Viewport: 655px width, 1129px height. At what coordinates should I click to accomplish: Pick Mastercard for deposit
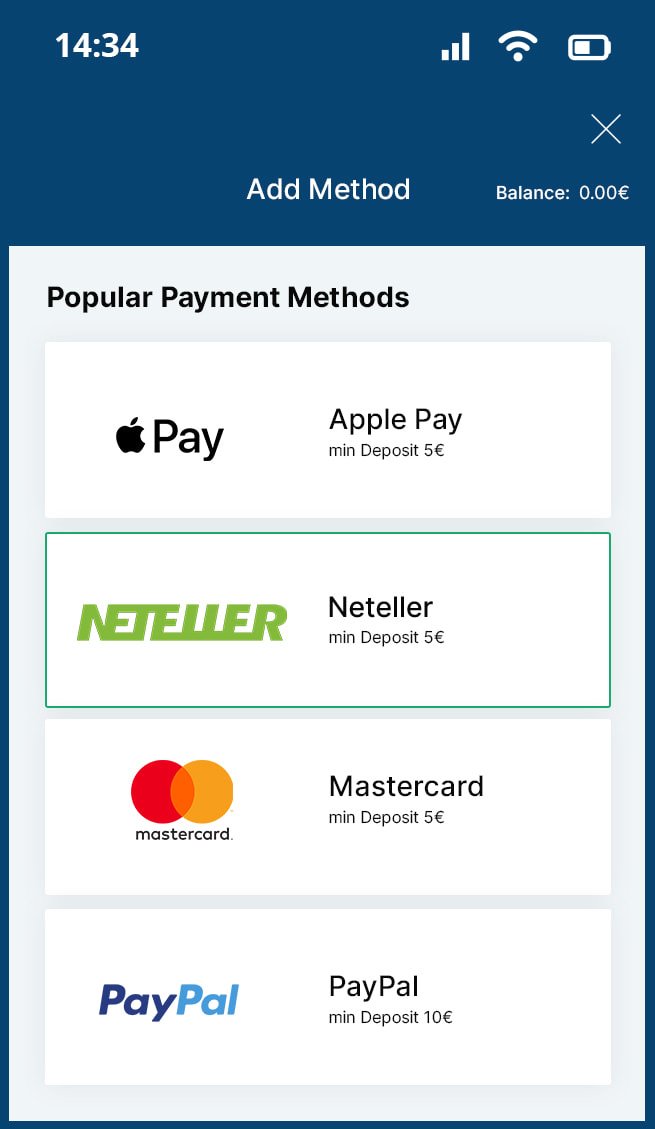pyautogui.click(x=328, y=806)
